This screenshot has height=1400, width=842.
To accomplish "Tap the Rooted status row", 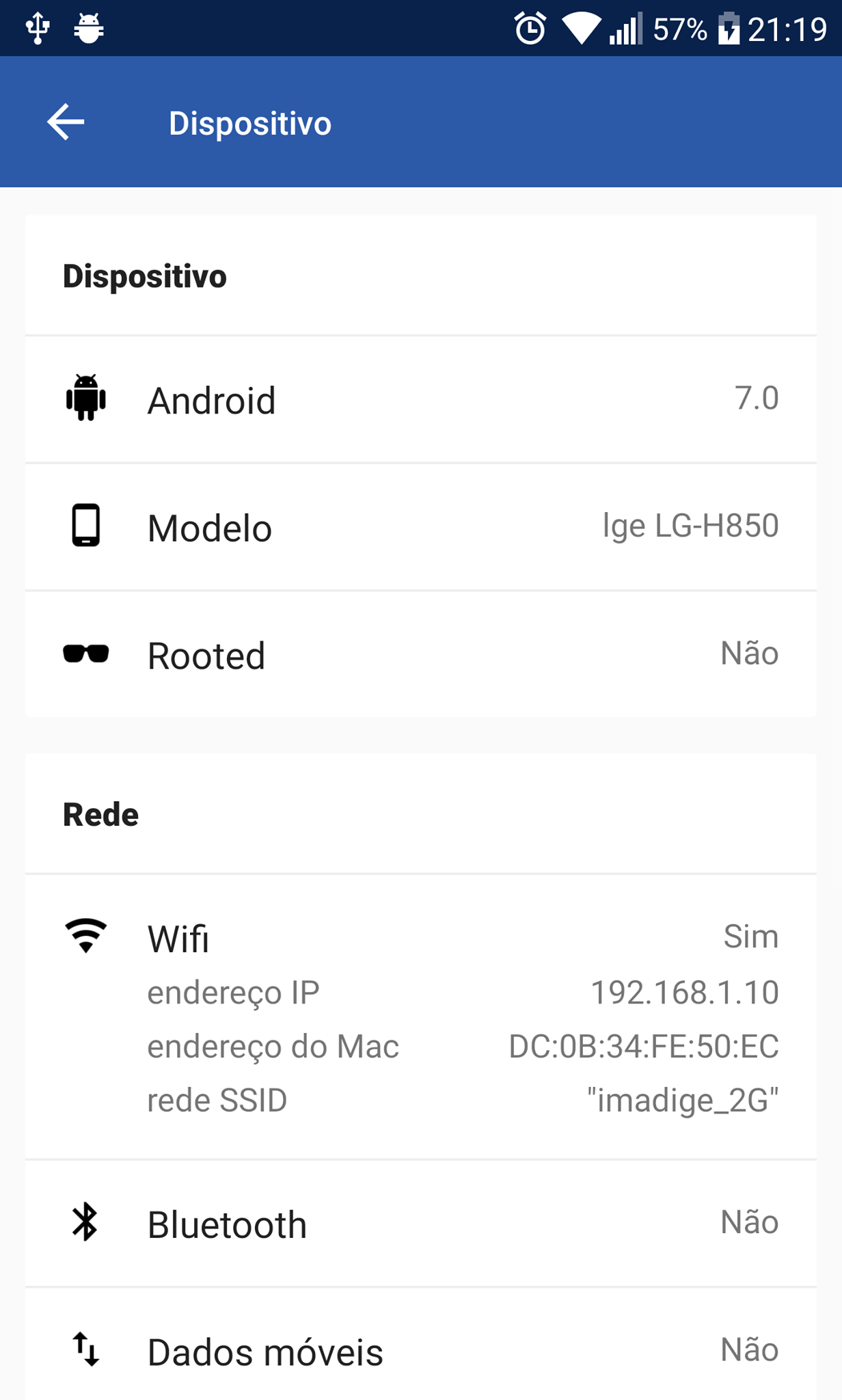I will tap(421, 654).
